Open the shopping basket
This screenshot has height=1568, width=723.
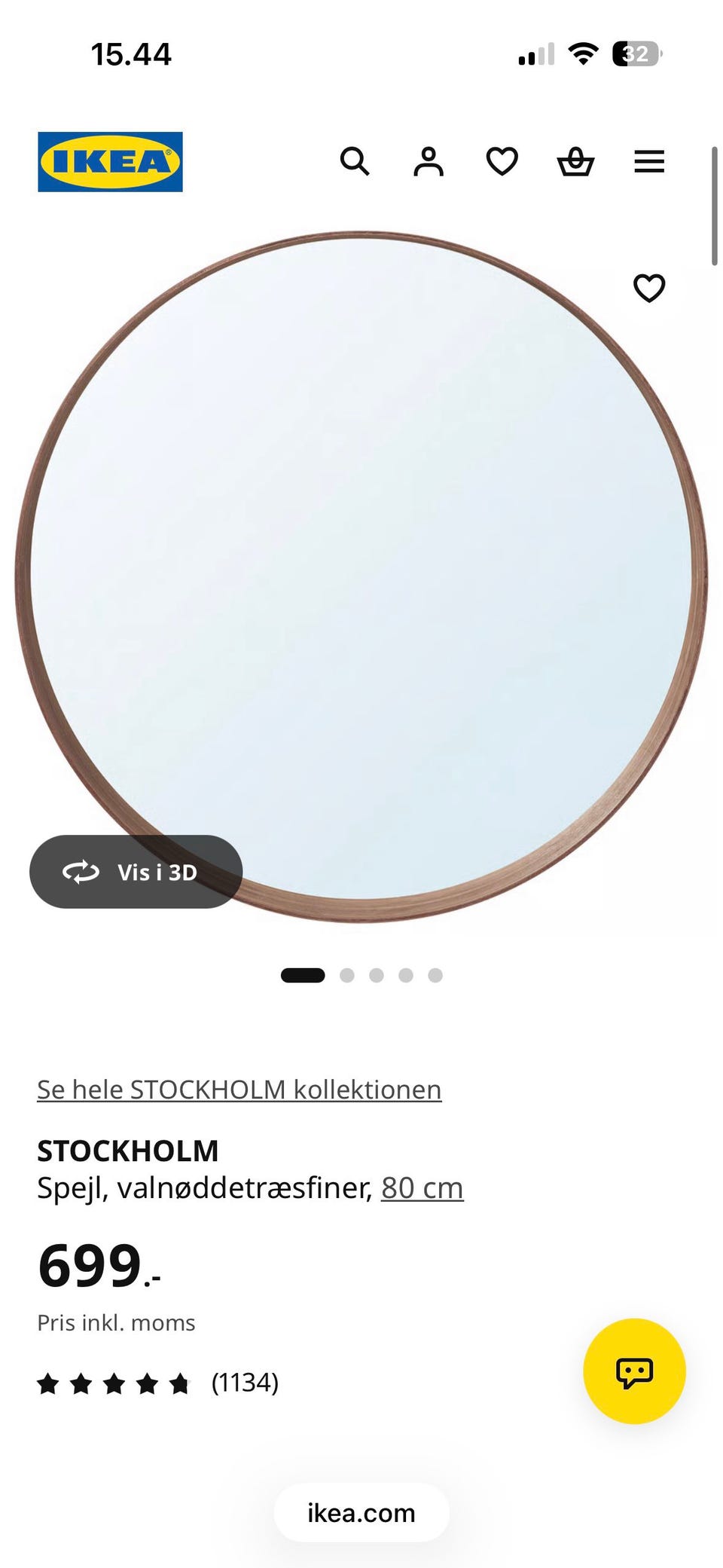coord(575,161)
